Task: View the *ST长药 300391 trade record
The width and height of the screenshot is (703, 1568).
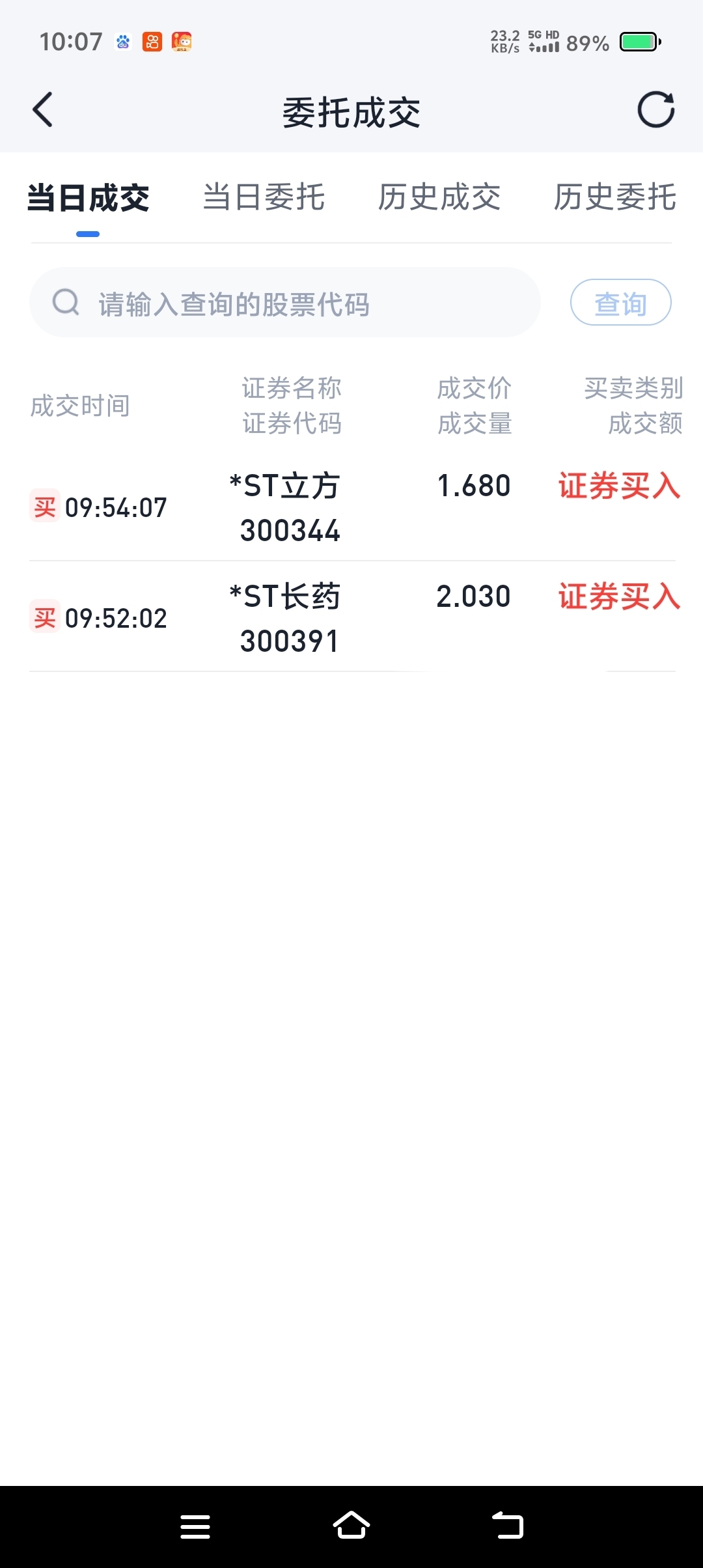Action: point(351,618)
